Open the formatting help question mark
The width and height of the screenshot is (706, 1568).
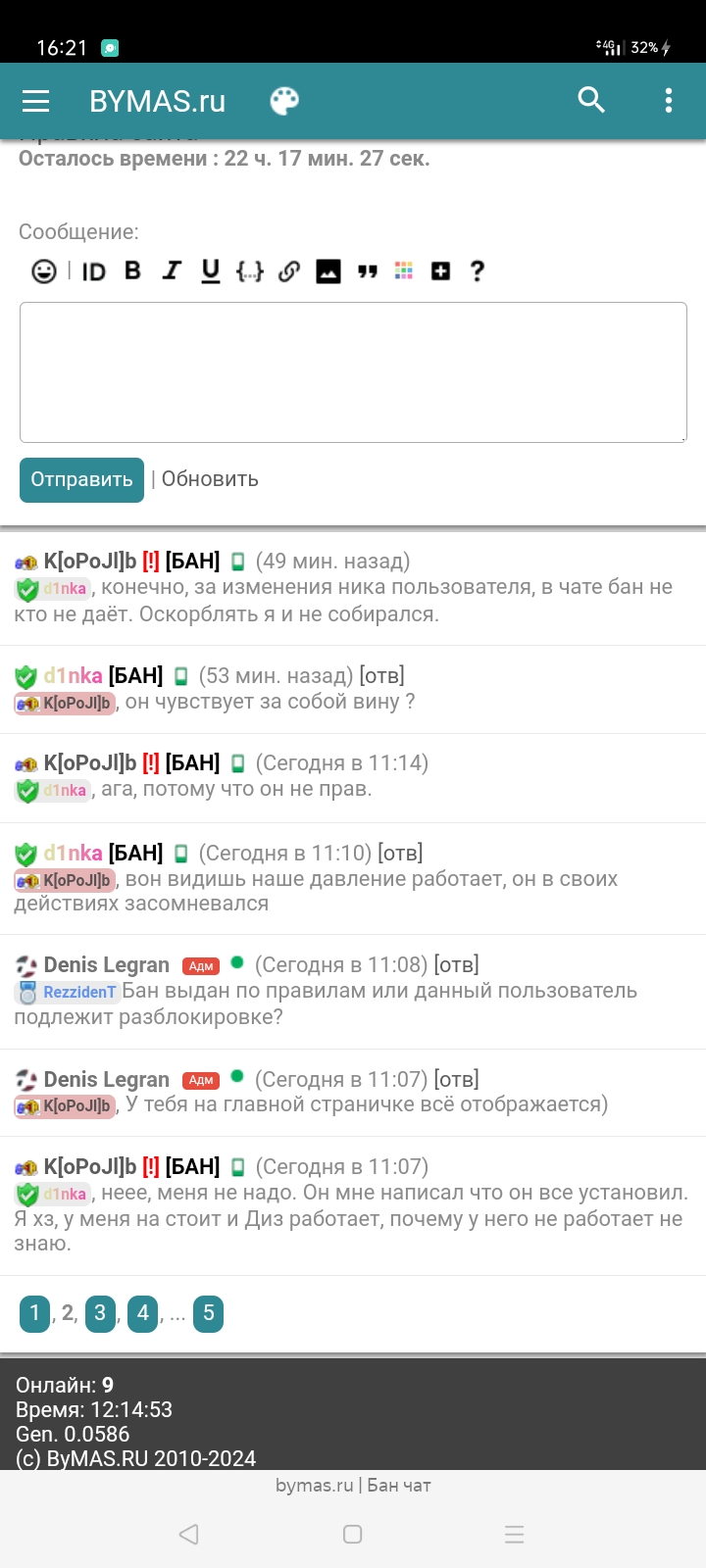click(x=478, y=271)
